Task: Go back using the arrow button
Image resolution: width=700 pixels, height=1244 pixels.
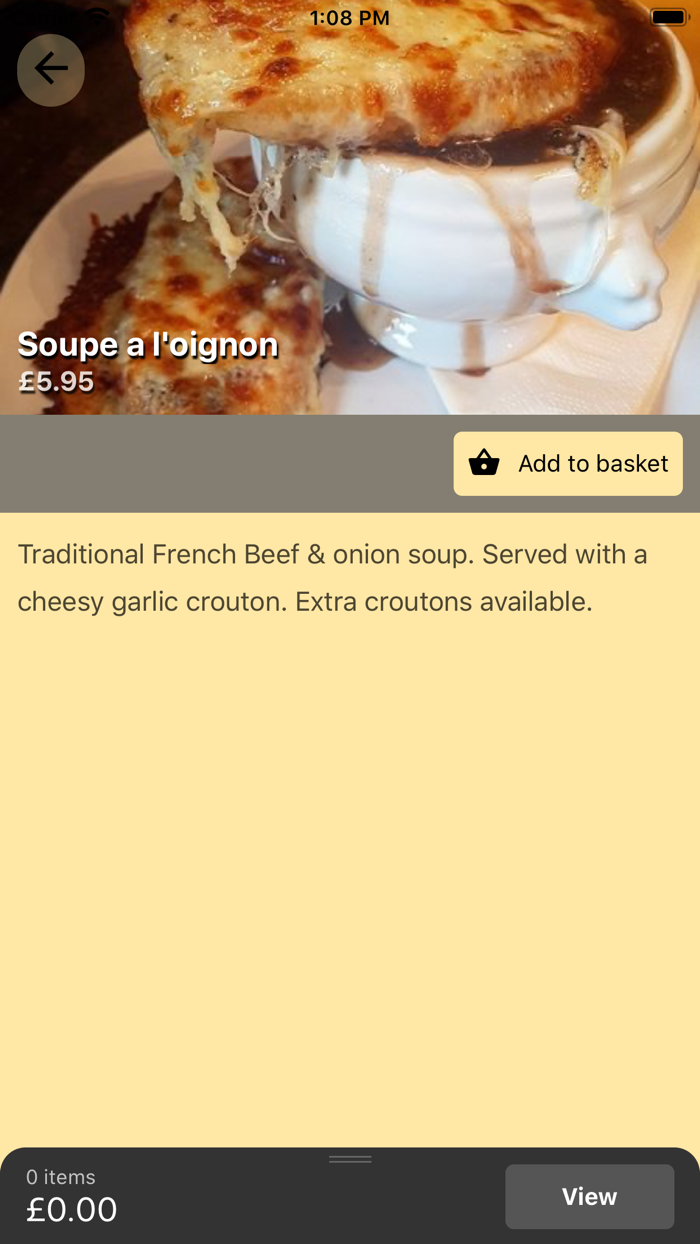Action: pyautogui.click(x=51, y=70)
